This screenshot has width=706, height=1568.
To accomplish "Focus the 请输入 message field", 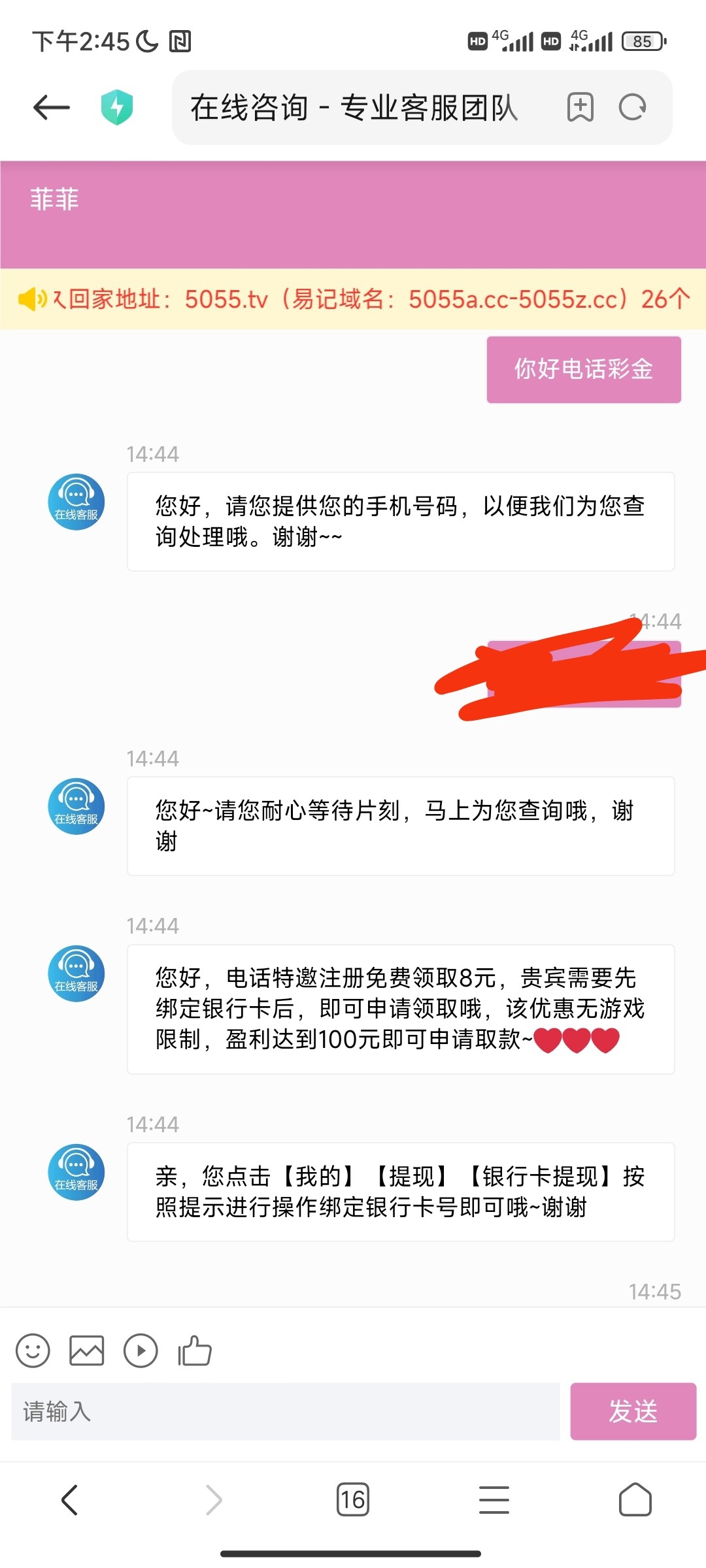I will [x=286, y=1411].
